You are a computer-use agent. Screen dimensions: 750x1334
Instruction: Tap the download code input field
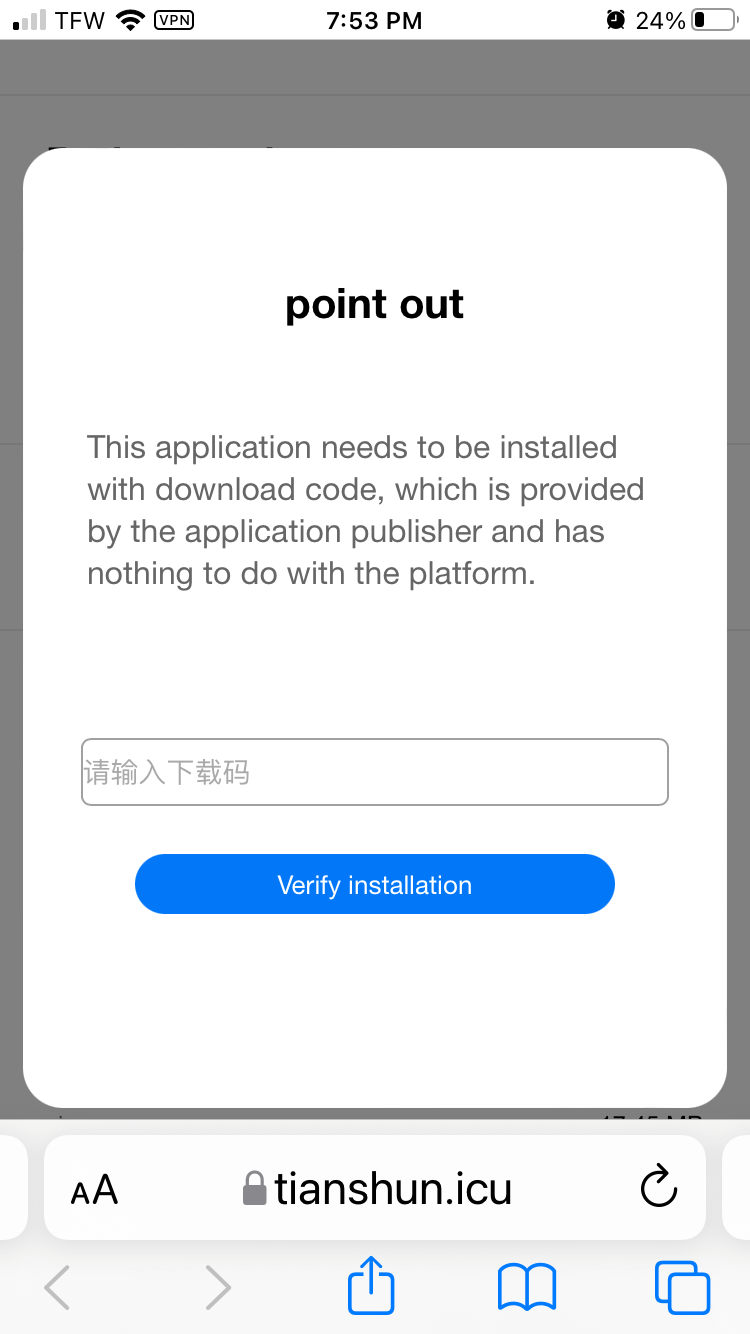click(374, 772)
